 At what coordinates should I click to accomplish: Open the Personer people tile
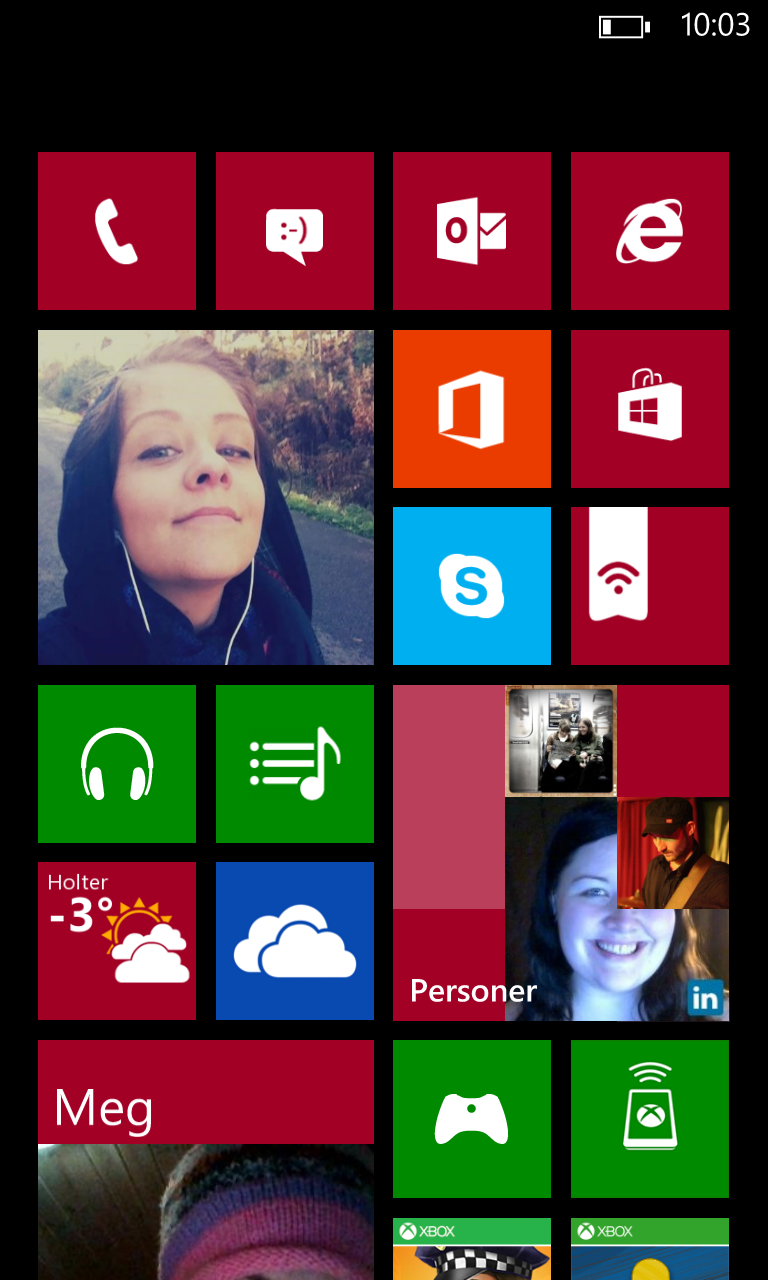(561, 853)
